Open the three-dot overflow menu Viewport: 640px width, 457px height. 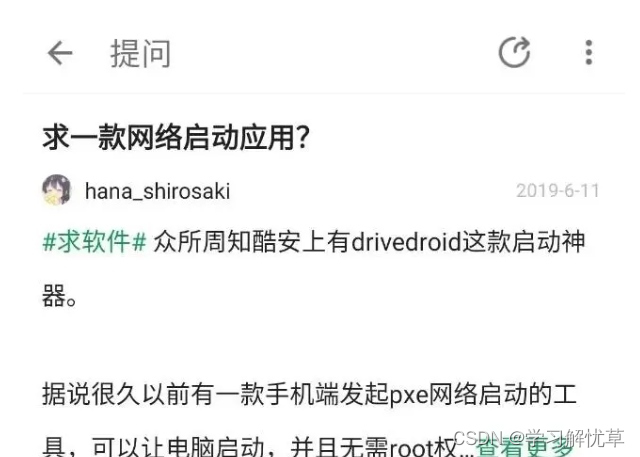coord(589,52)
